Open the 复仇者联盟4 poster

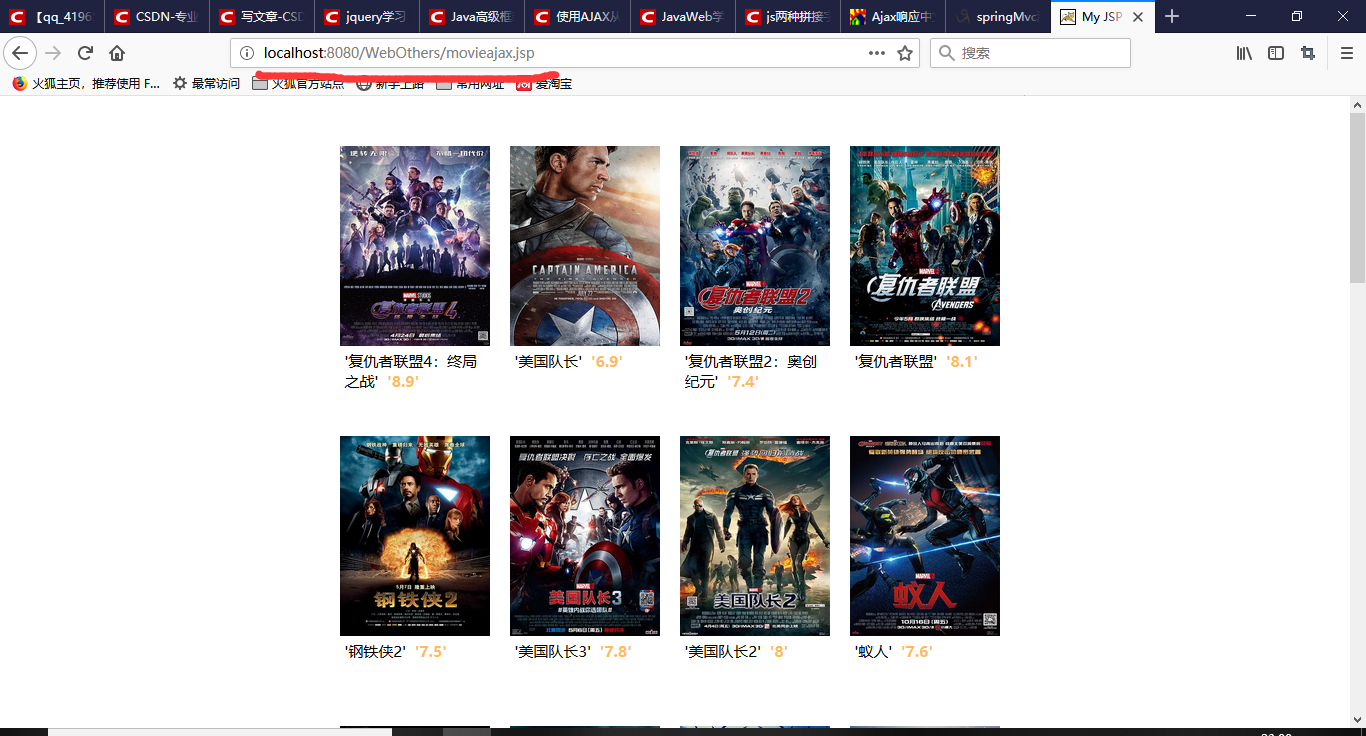[x=415, y=246]
